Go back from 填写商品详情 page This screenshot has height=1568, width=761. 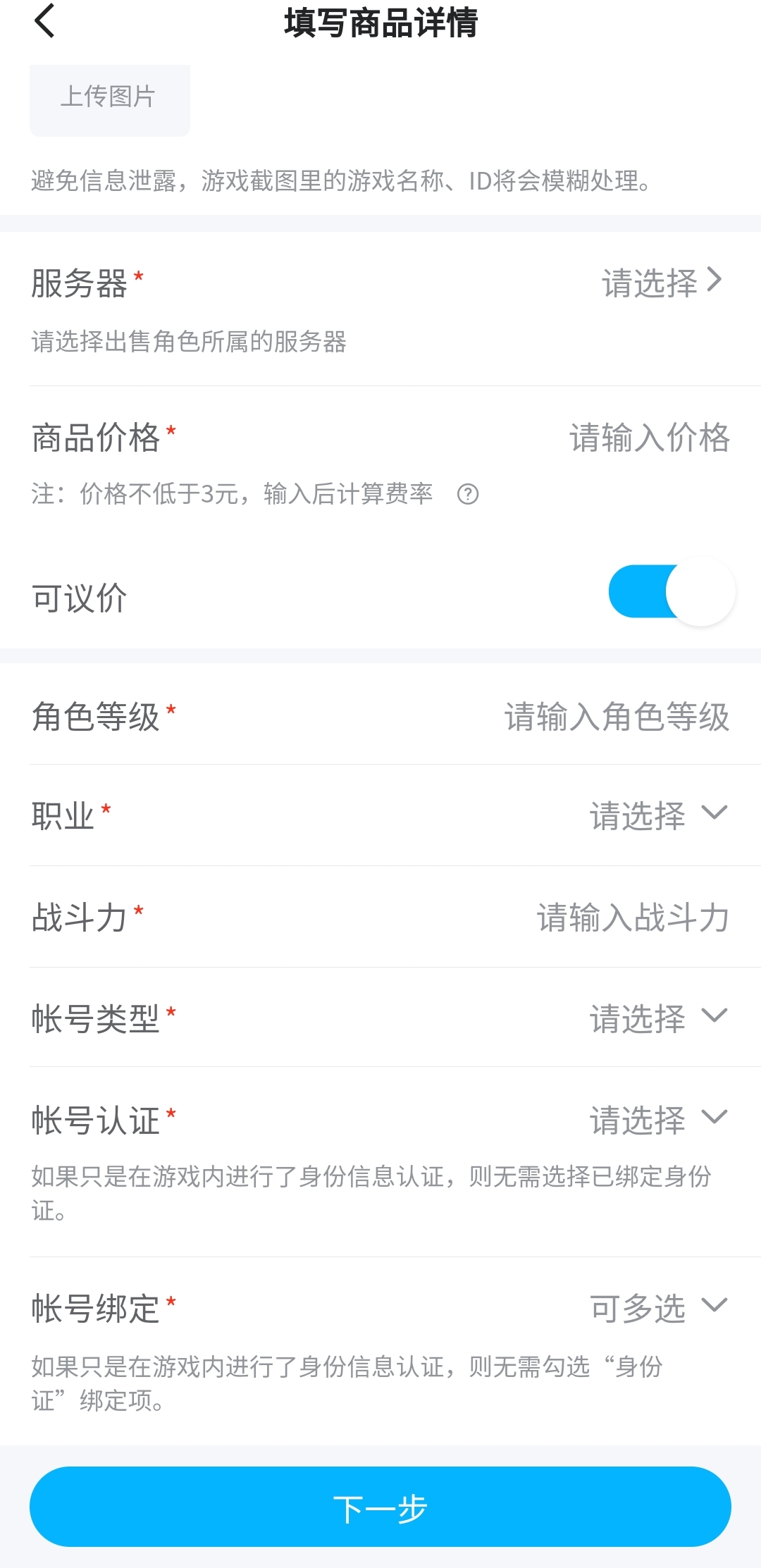44,21
